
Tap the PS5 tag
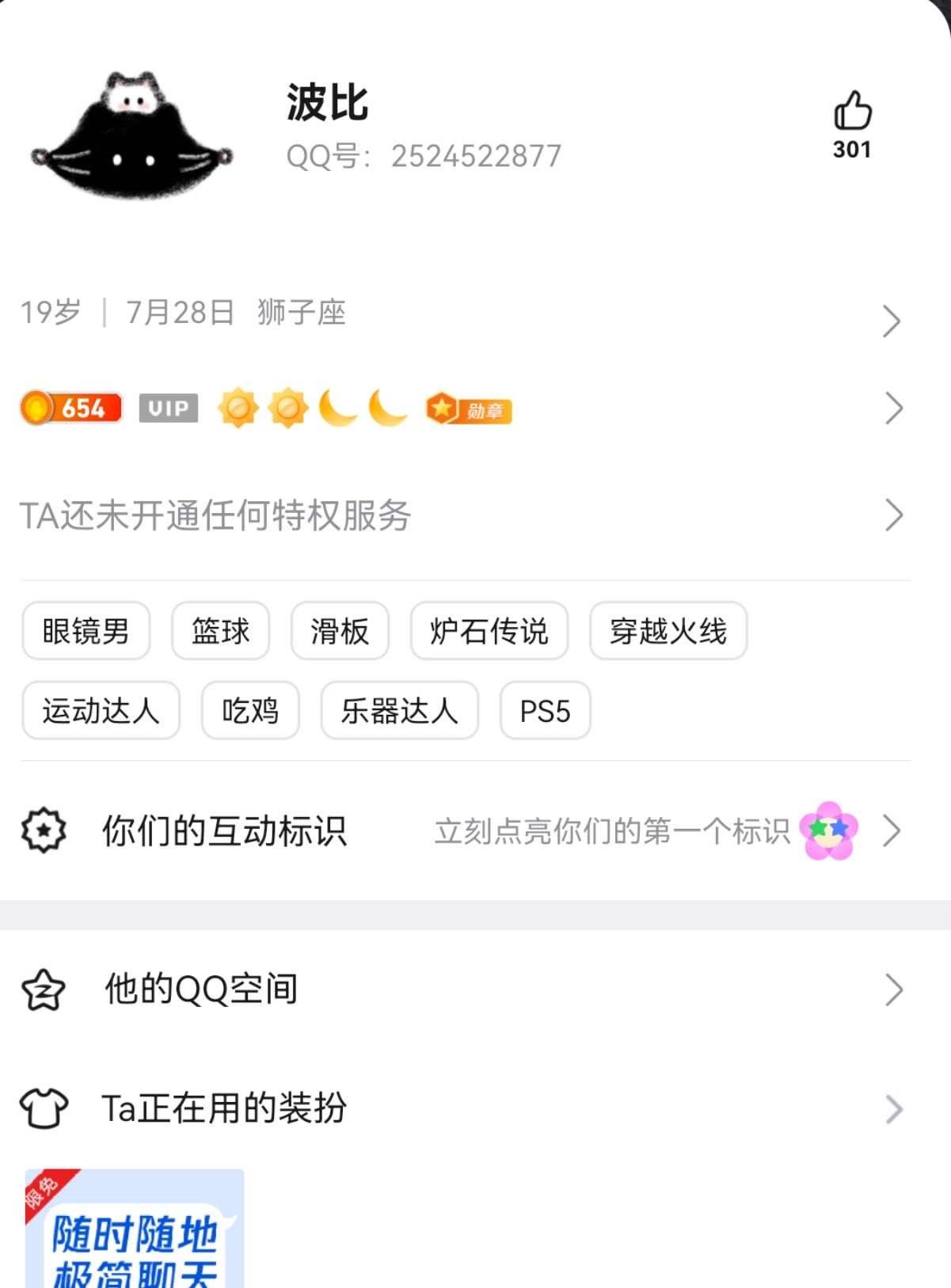545,711
